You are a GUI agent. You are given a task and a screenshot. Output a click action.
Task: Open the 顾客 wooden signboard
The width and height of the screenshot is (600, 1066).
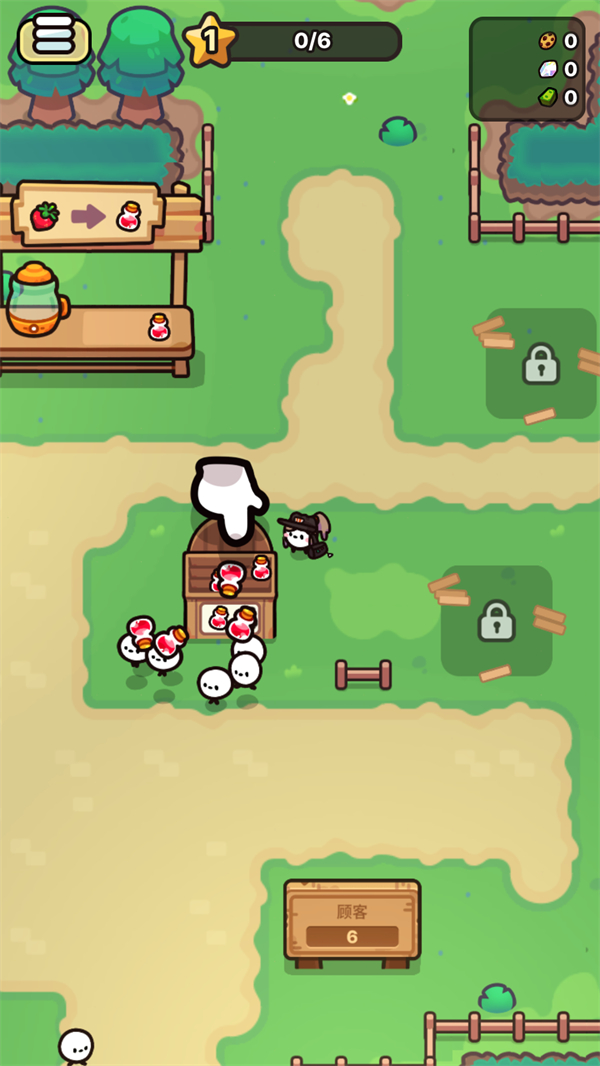pyautogui.click(x=352, y=921)
